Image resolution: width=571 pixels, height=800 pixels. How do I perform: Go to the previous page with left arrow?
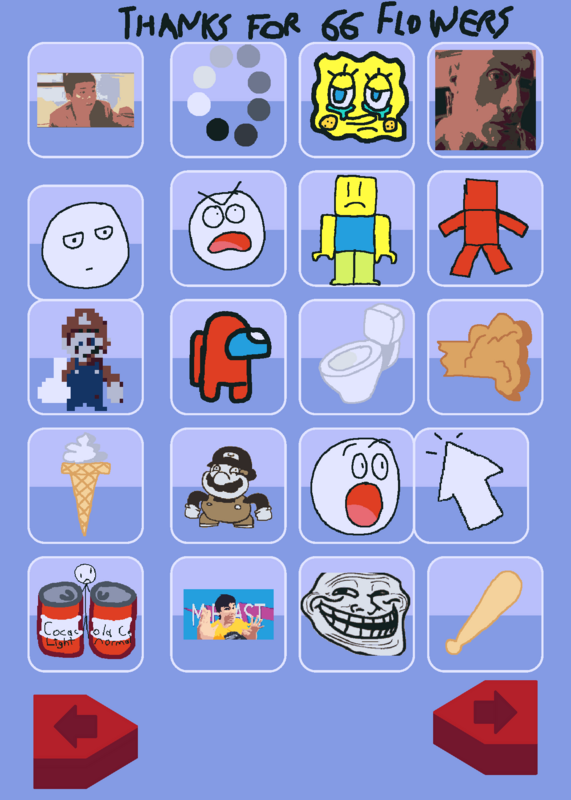pyautogui.click(x=85, y=741)
